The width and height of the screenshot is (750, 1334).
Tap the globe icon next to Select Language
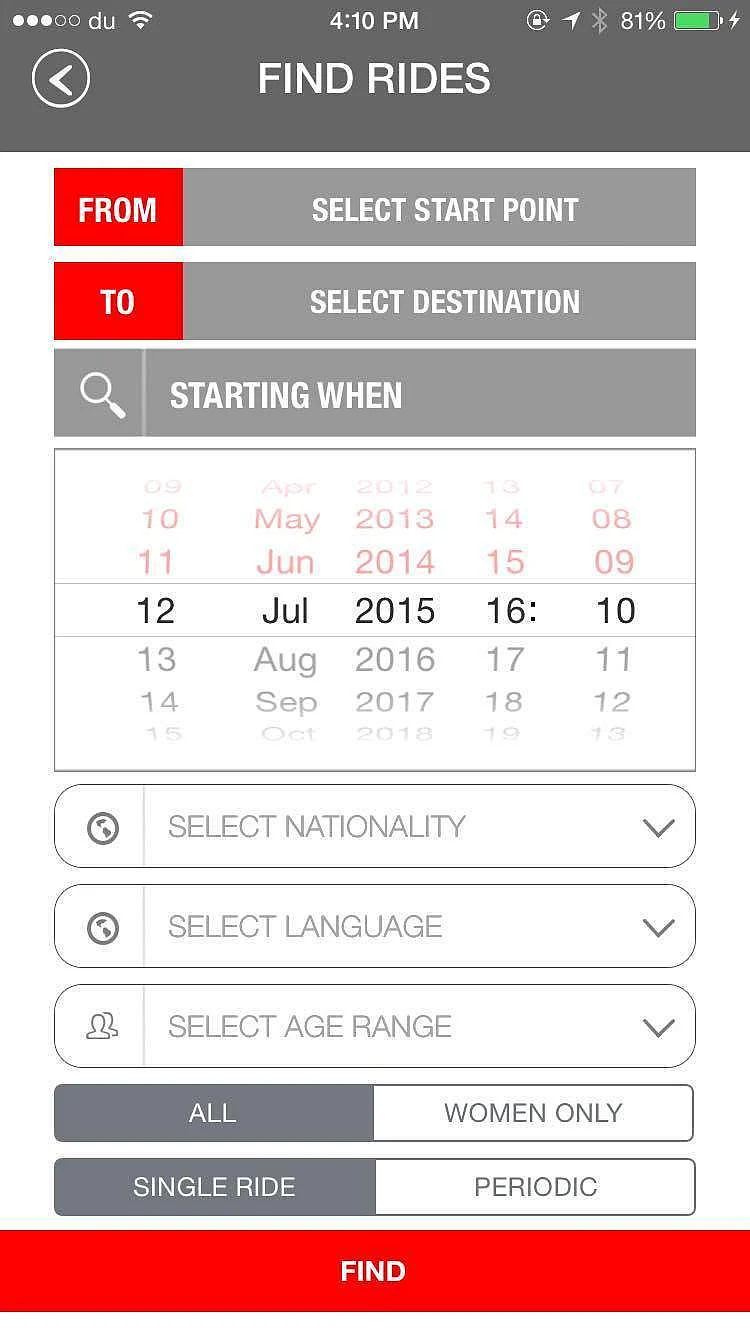[99, 926]
